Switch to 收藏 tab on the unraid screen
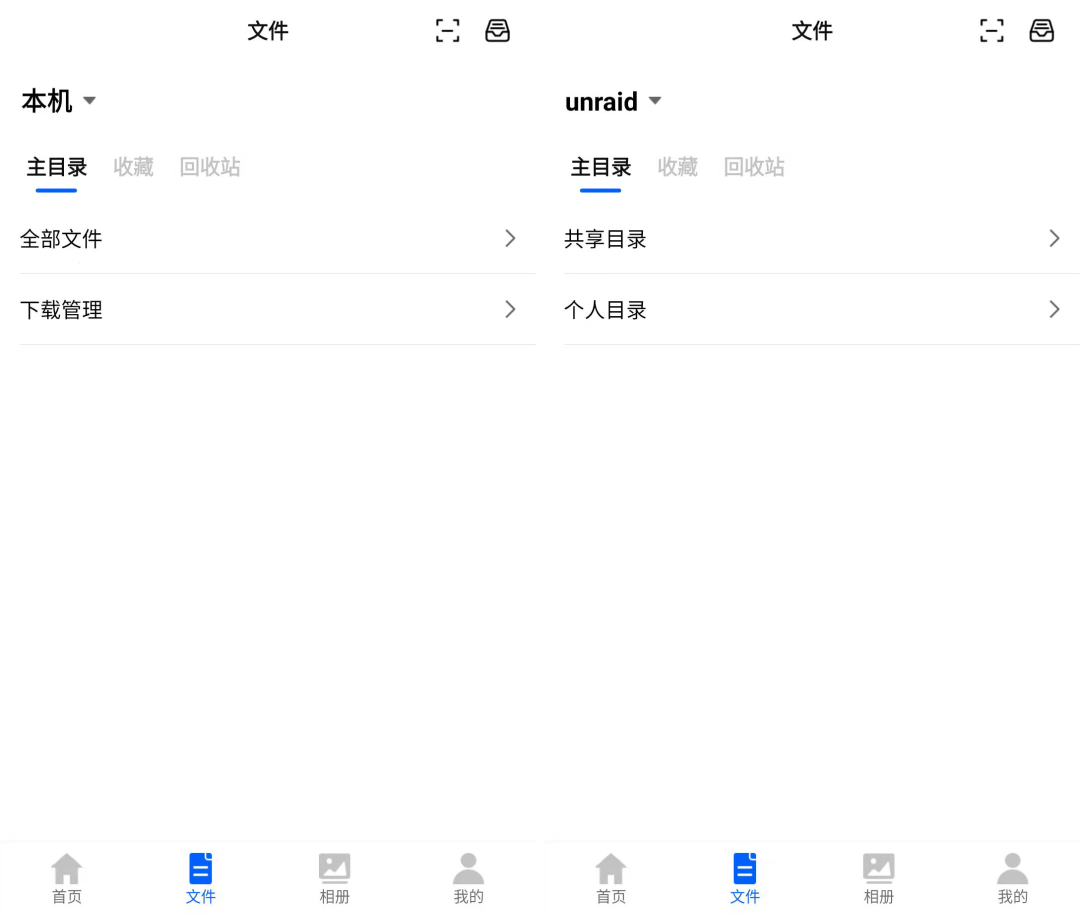The width and height of the screenshot is (1080, 915). coord(677,167)
